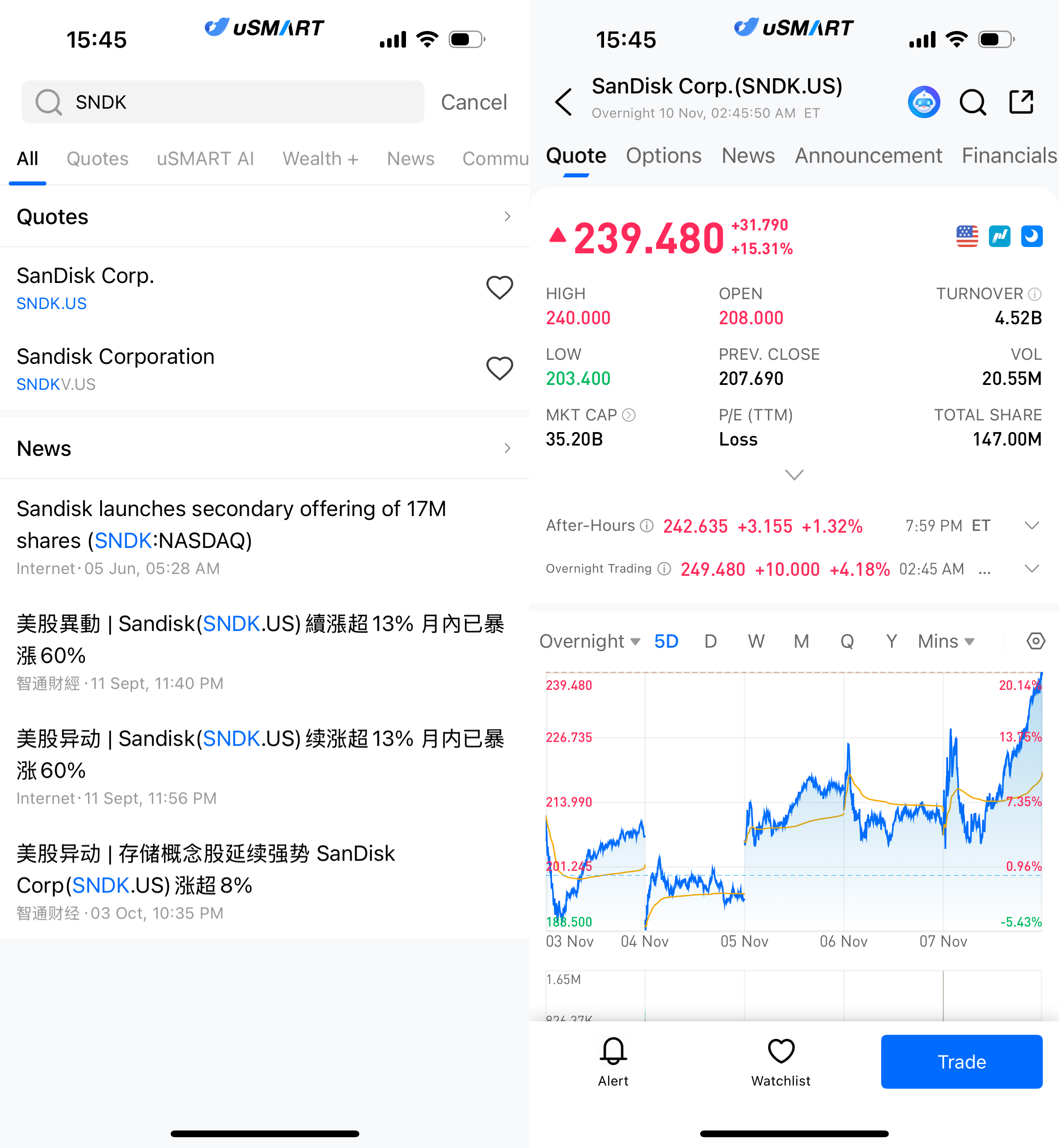Set a price Alert for SanDisk
Viewport: 1059px width, 1148px height.
point(613,1061)
